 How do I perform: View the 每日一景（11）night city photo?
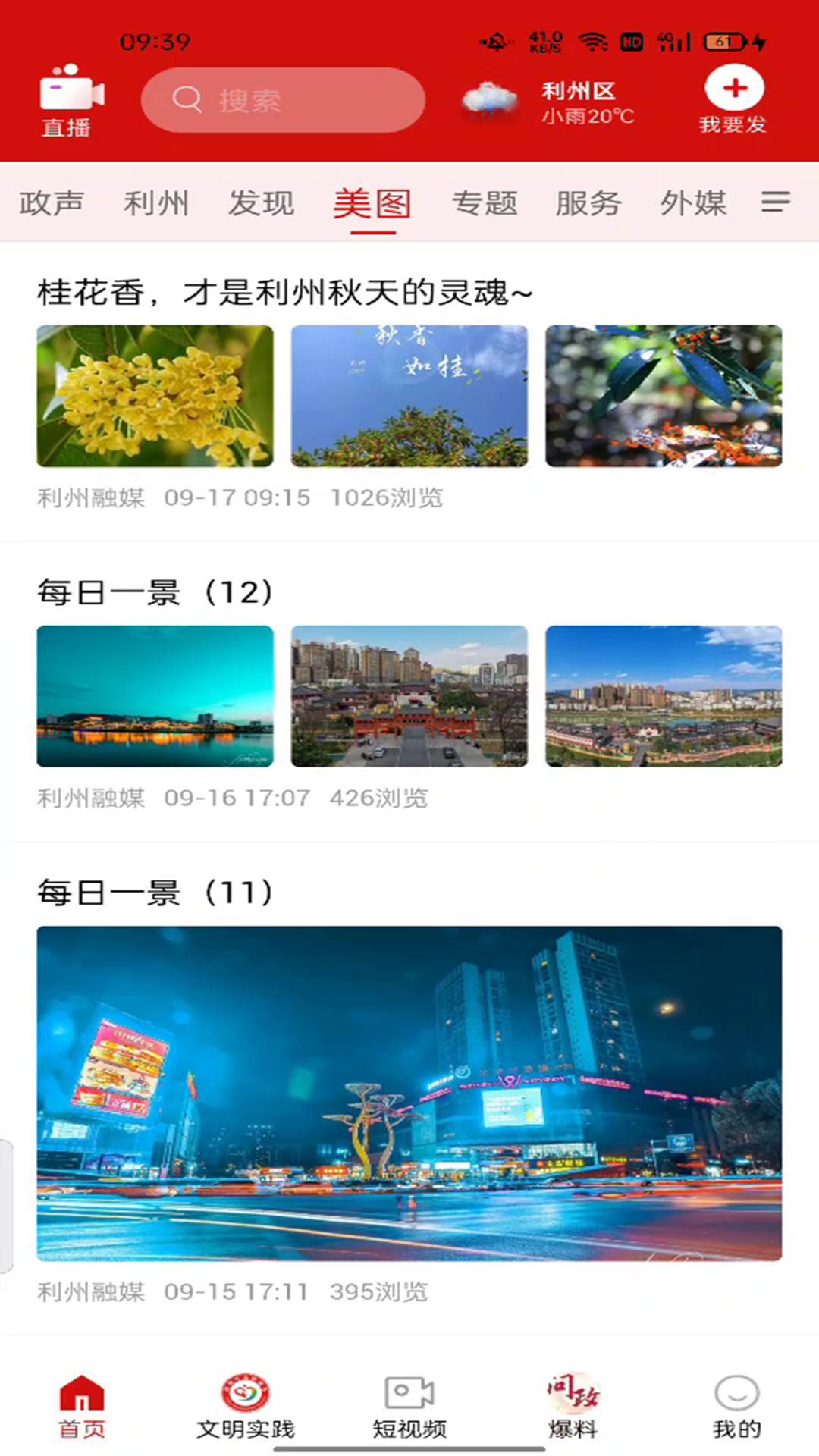409,1093
